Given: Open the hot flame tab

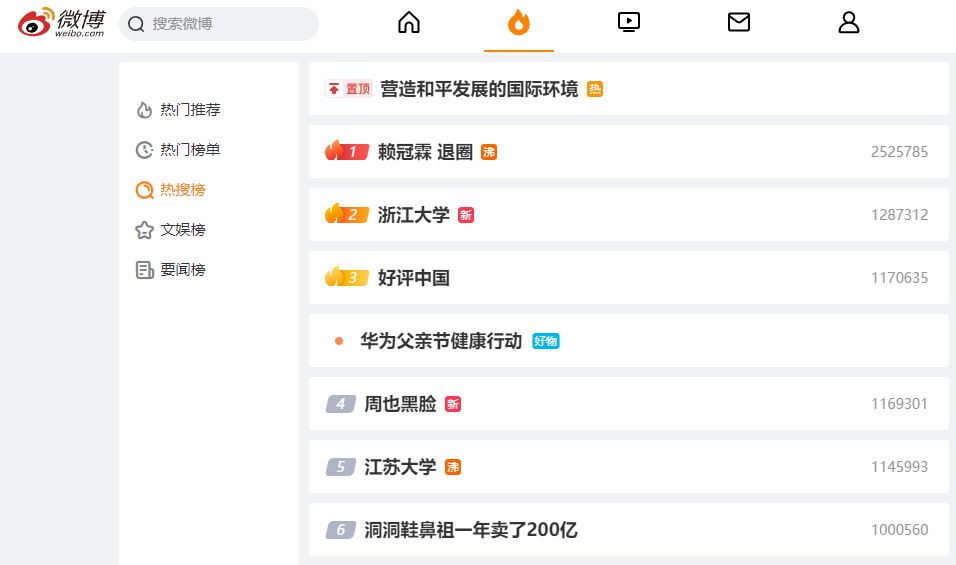Looking at the screenshot, I should [x=519, y=23].
